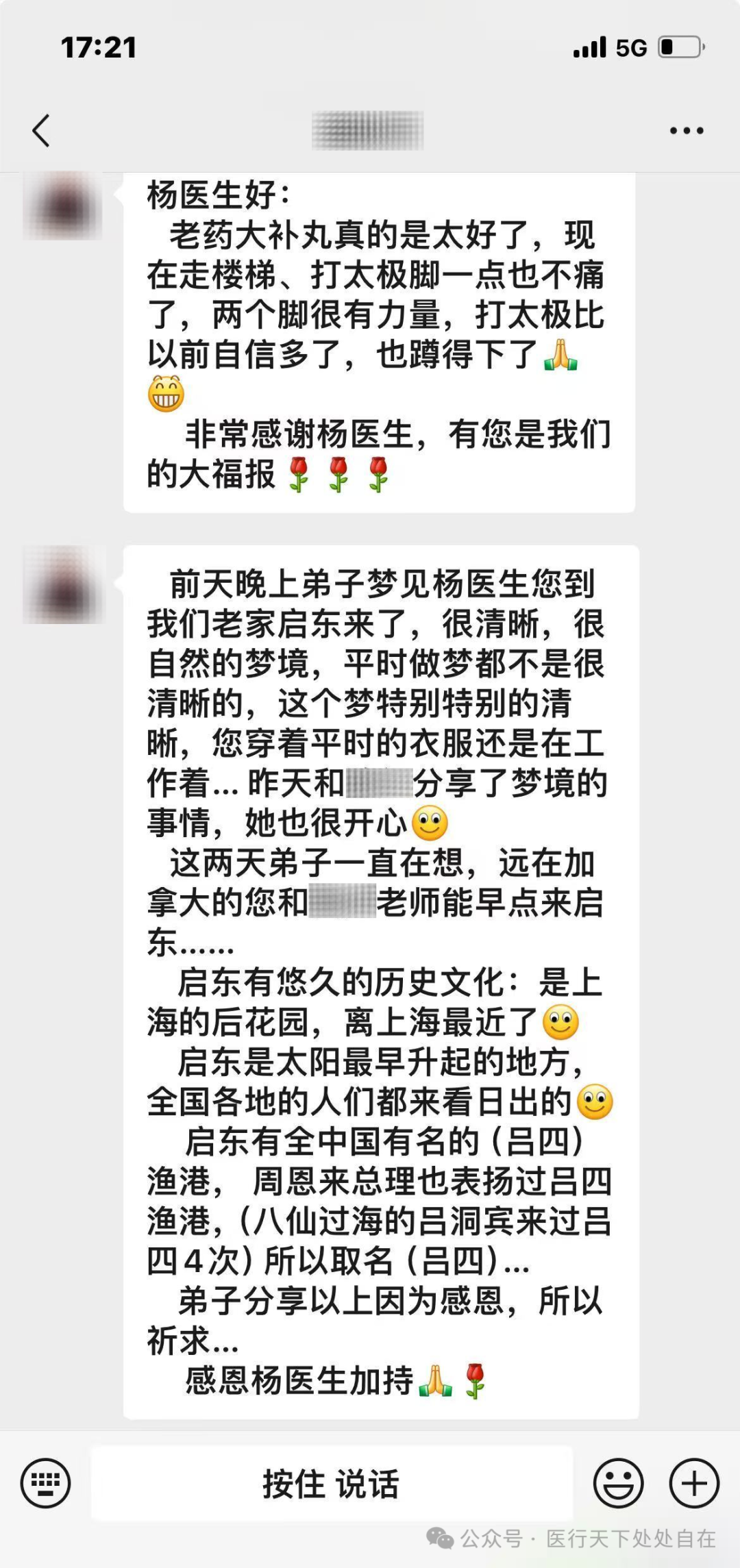Go back to the chat list
The width and height of the screenshot is (740, 1568).
[41, 130]
